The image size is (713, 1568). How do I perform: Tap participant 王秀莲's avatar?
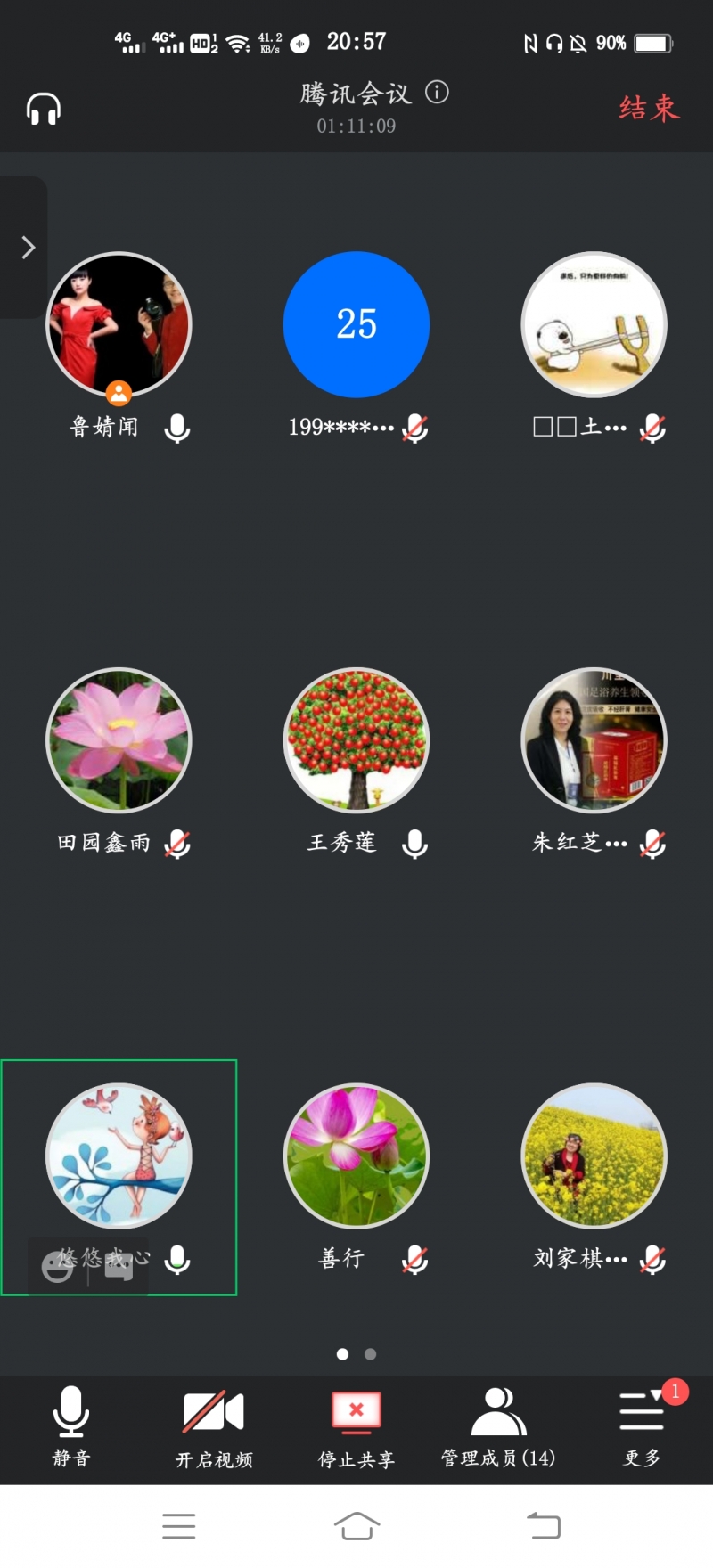(x=356, y=740)
